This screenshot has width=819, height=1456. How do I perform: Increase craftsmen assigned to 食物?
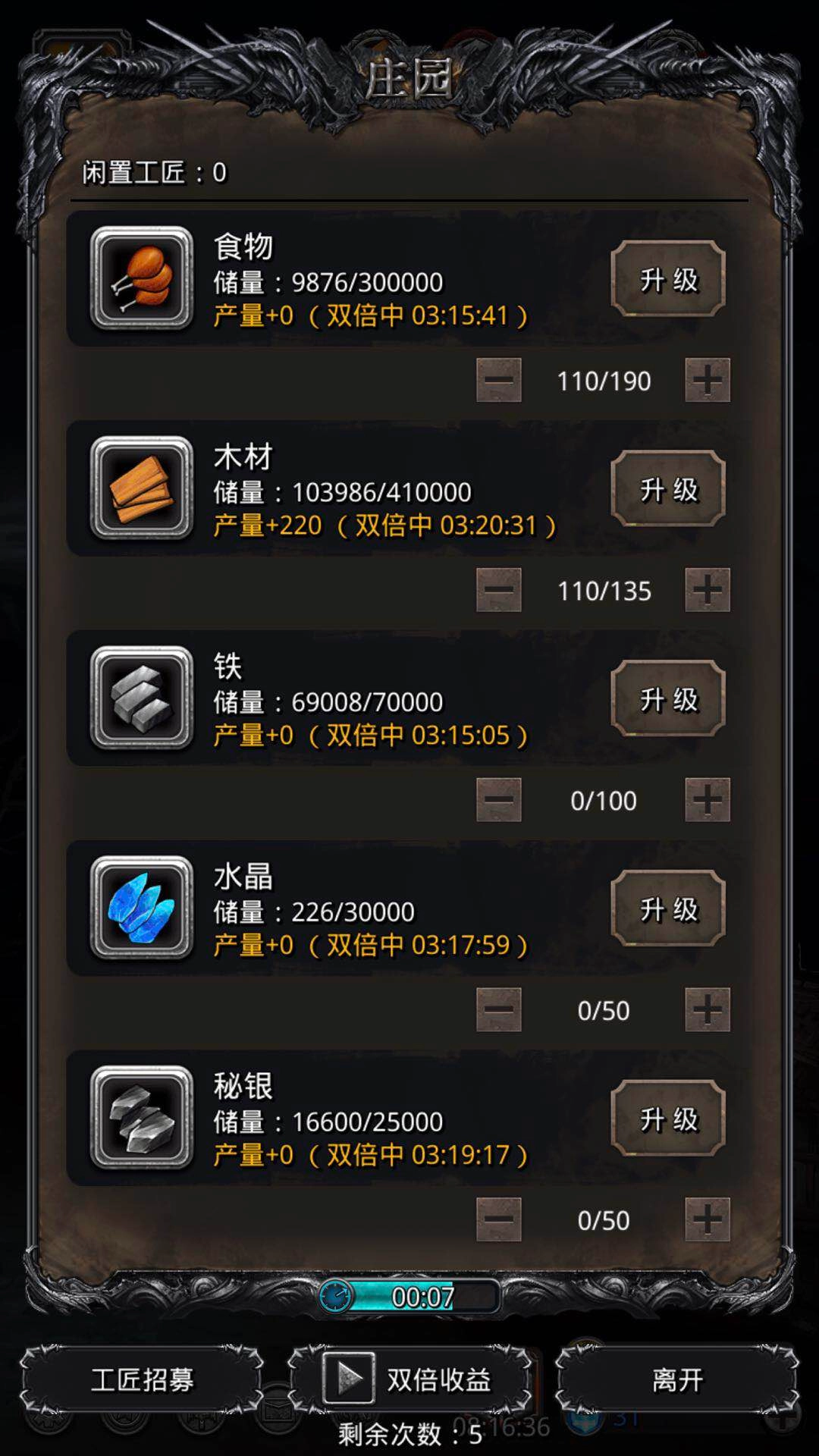[707, 381]
